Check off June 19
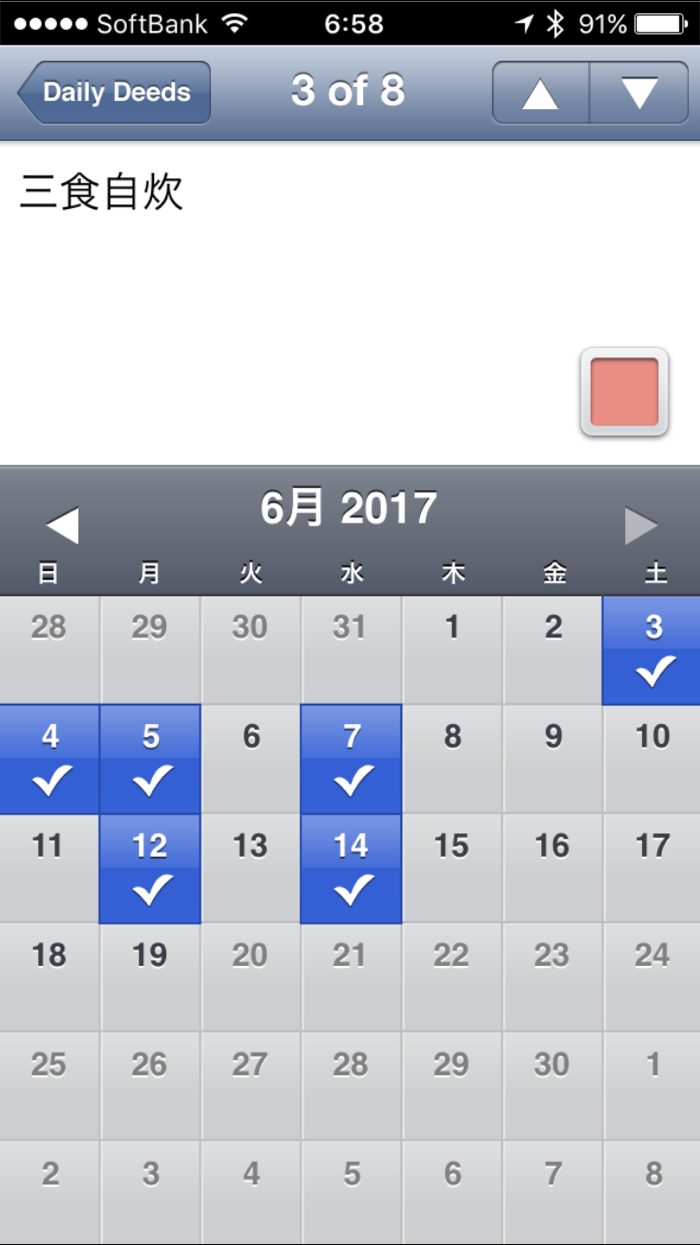 [150, 977]
